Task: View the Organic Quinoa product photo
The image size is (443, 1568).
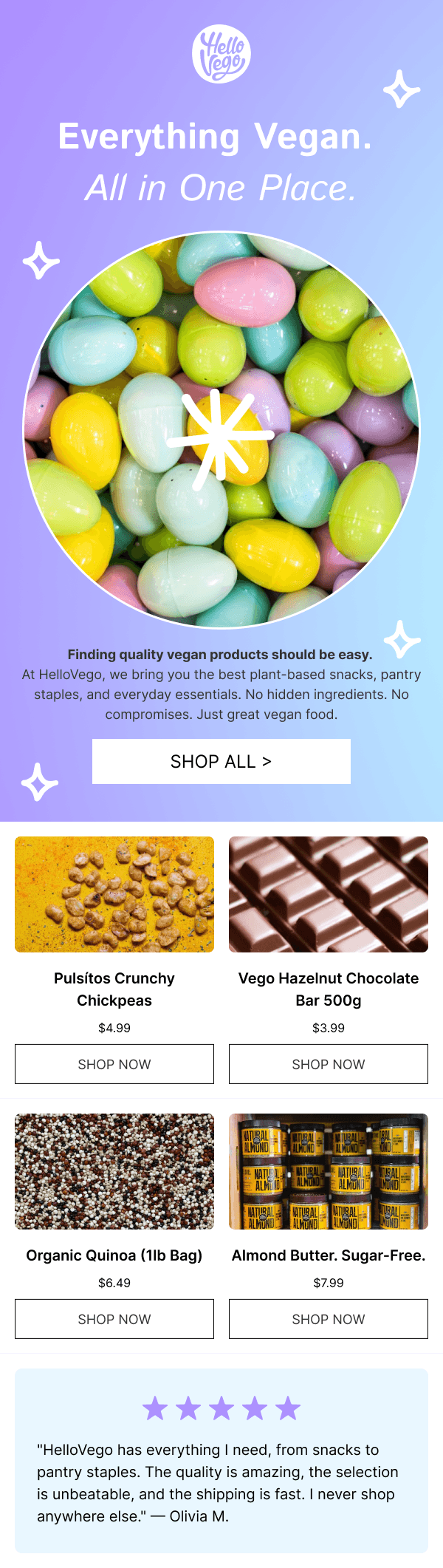Action: [114, 1171]
